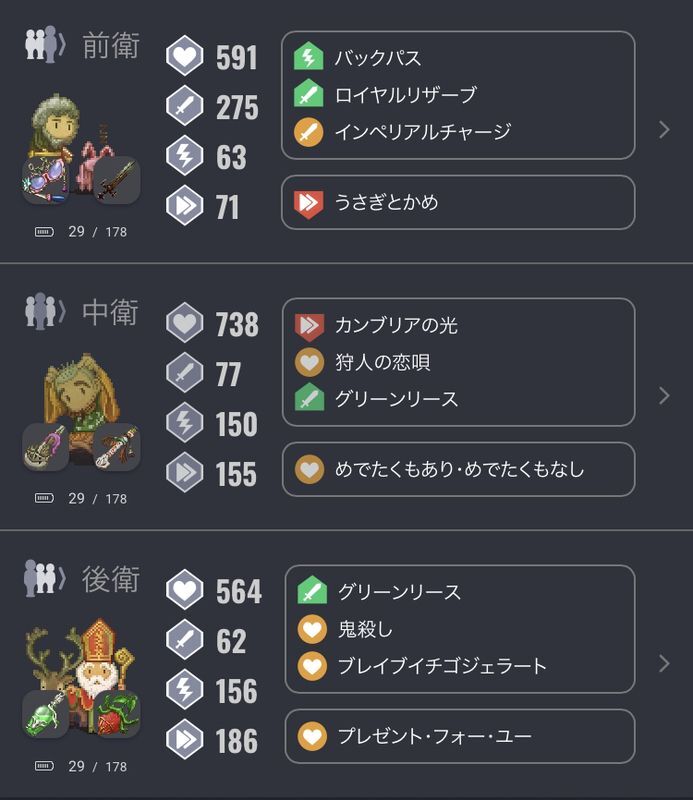Screen dimensions: 693x800
Task: Open the sword equipment icon of 前衛
Action: tap(116, 181)
